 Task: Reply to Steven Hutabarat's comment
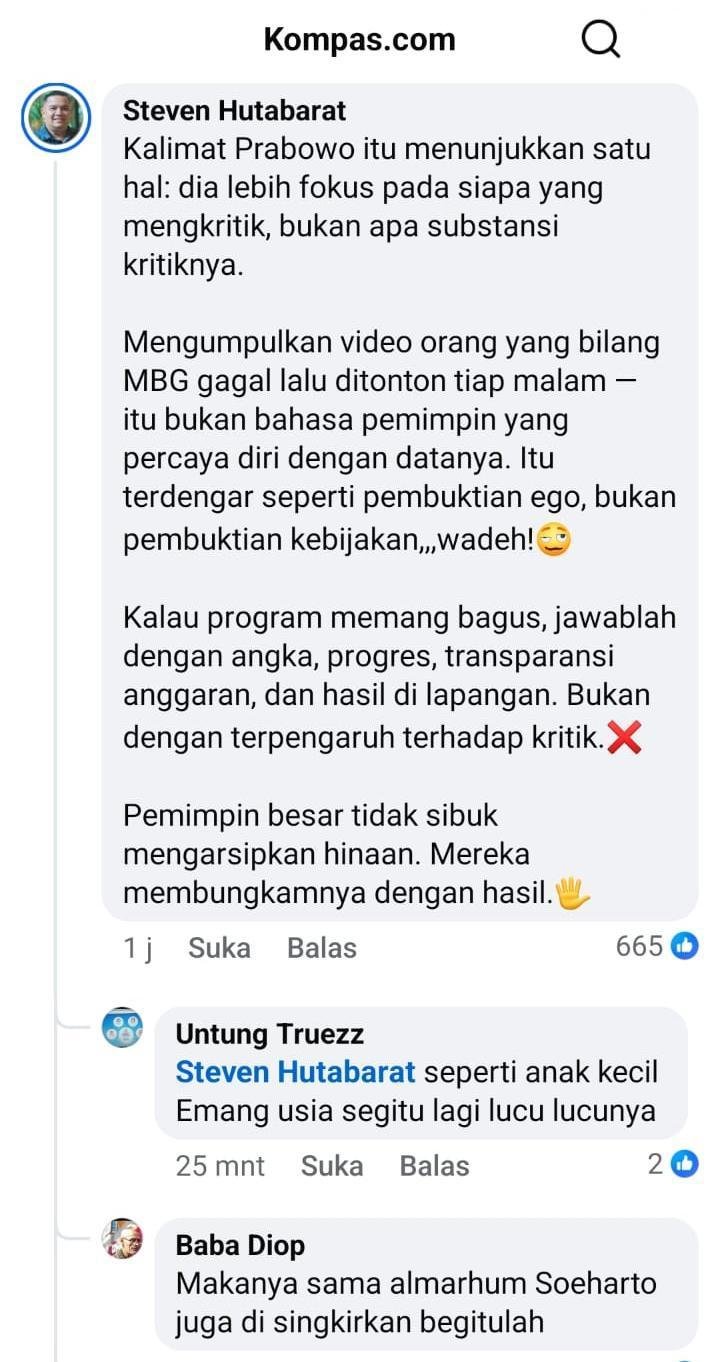[x=321, y=948]
